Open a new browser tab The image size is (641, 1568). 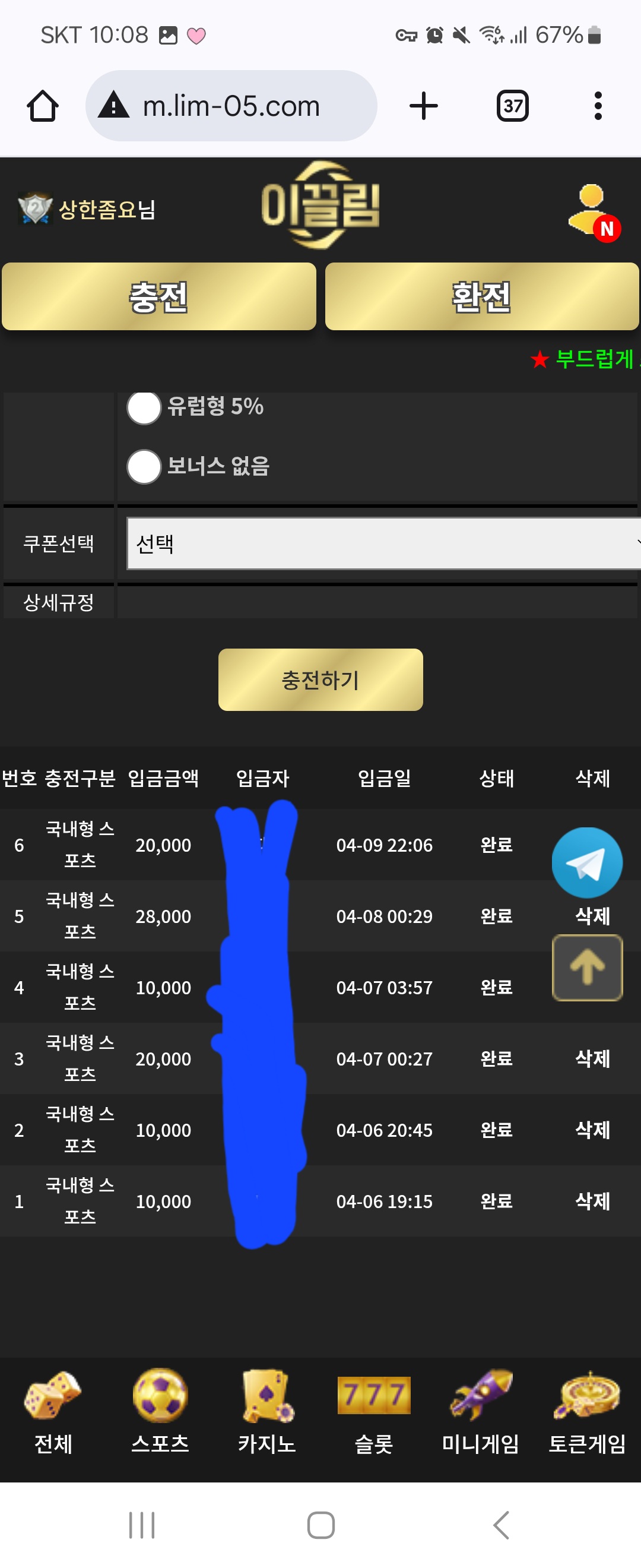pos(423,106)
